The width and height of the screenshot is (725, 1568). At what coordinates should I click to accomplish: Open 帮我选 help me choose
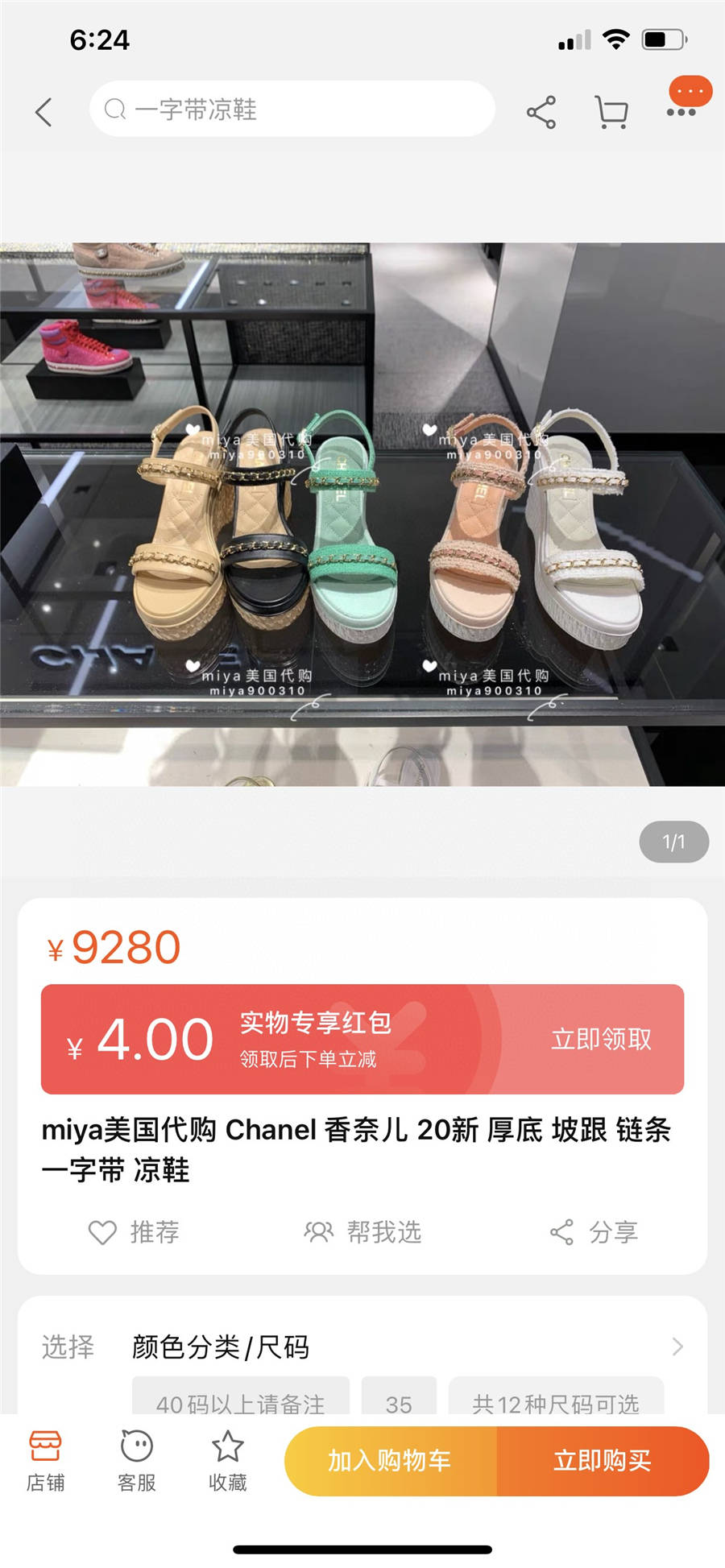[362, 1232]
